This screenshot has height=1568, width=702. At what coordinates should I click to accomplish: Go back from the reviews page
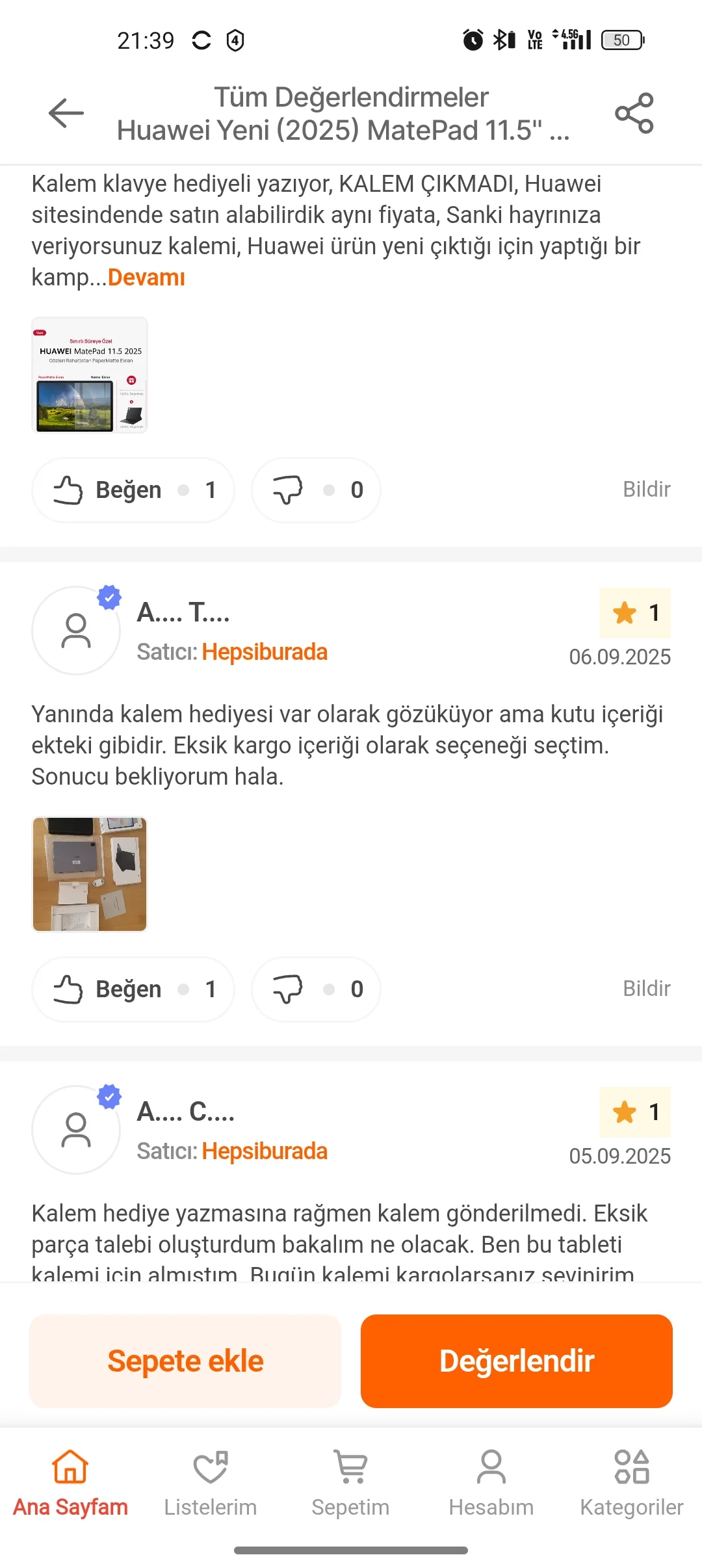coord(66,113)
